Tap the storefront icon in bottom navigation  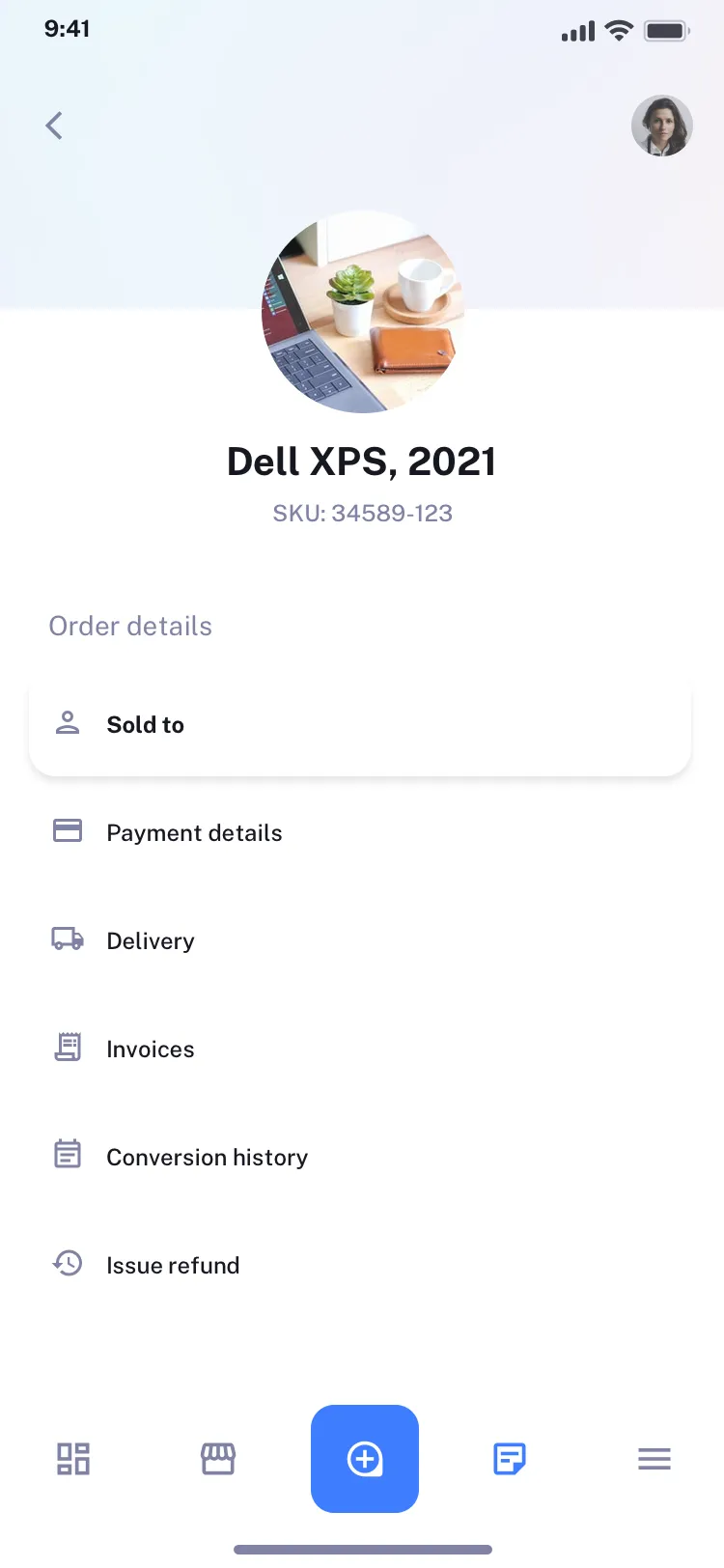(218, 1459)
